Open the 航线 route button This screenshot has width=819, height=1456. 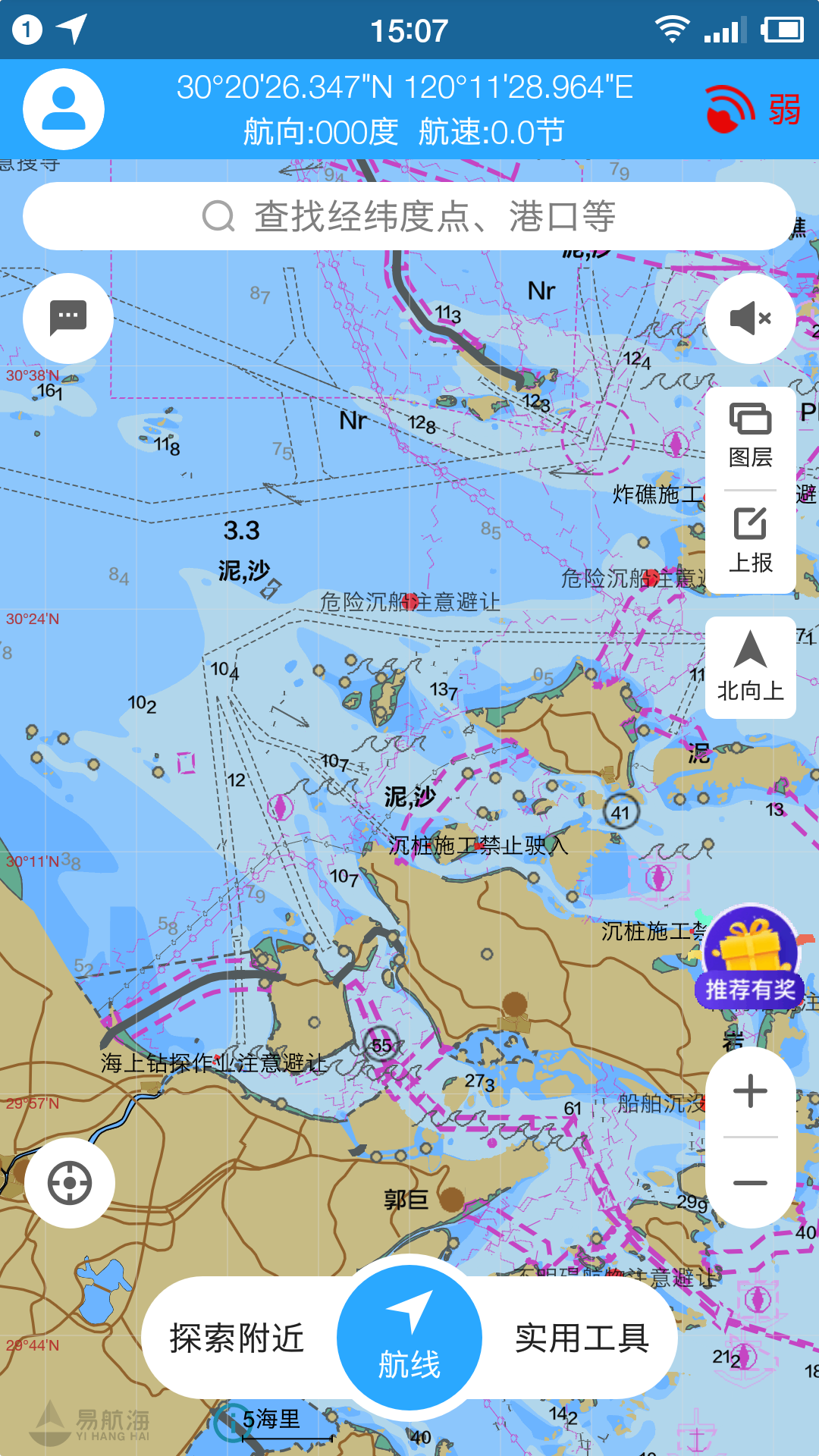[x=409, y=1338]
